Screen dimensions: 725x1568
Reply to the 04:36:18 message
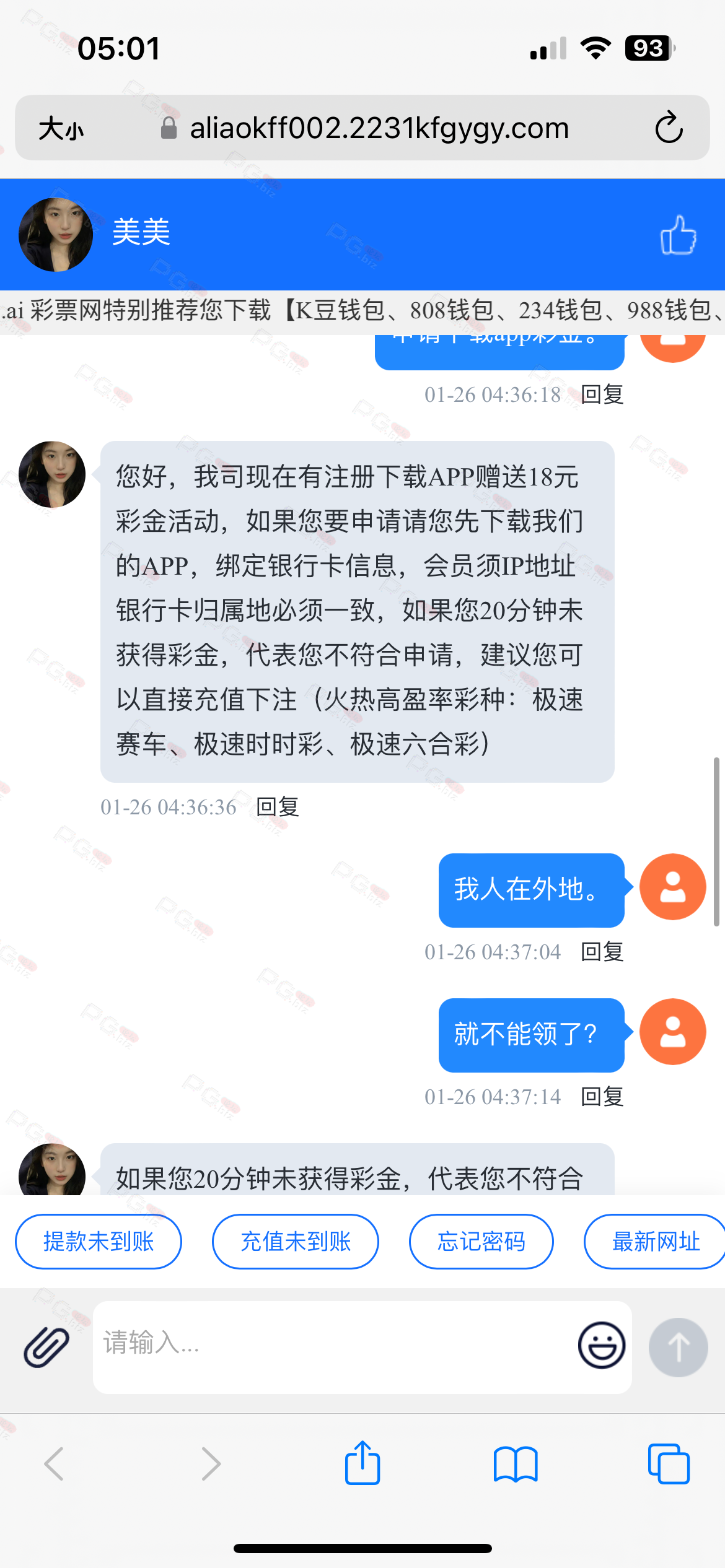tap(602, 394)
